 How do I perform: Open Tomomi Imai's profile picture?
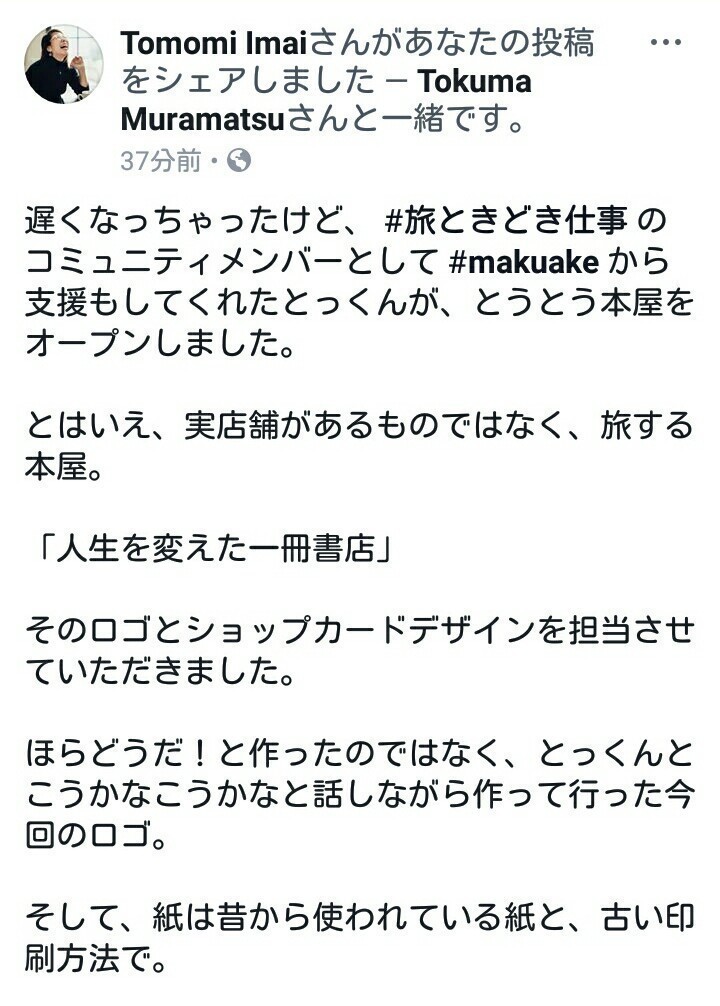pos(64,65)
